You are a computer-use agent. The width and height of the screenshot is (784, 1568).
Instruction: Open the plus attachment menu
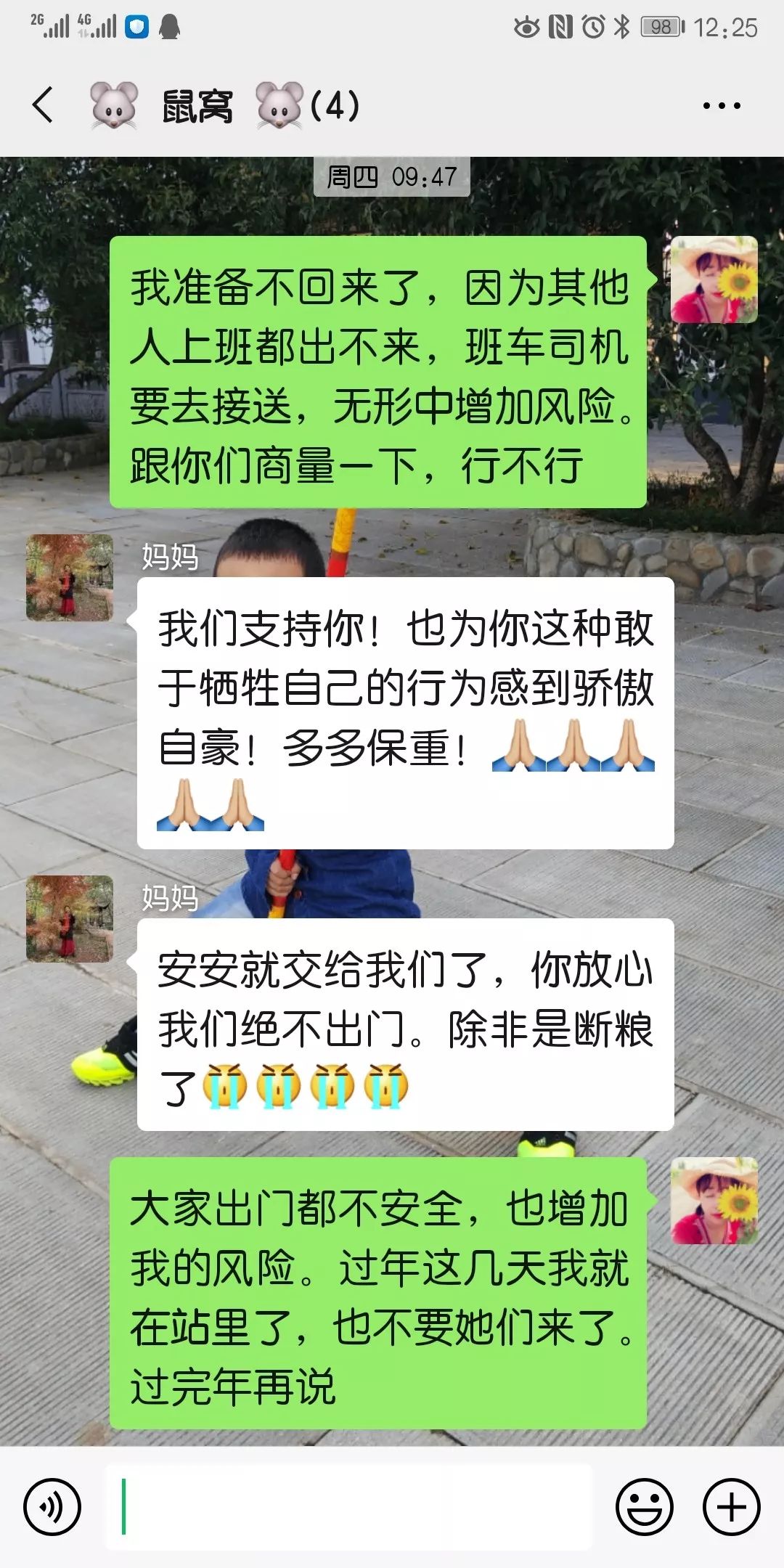coord(732,1507)
